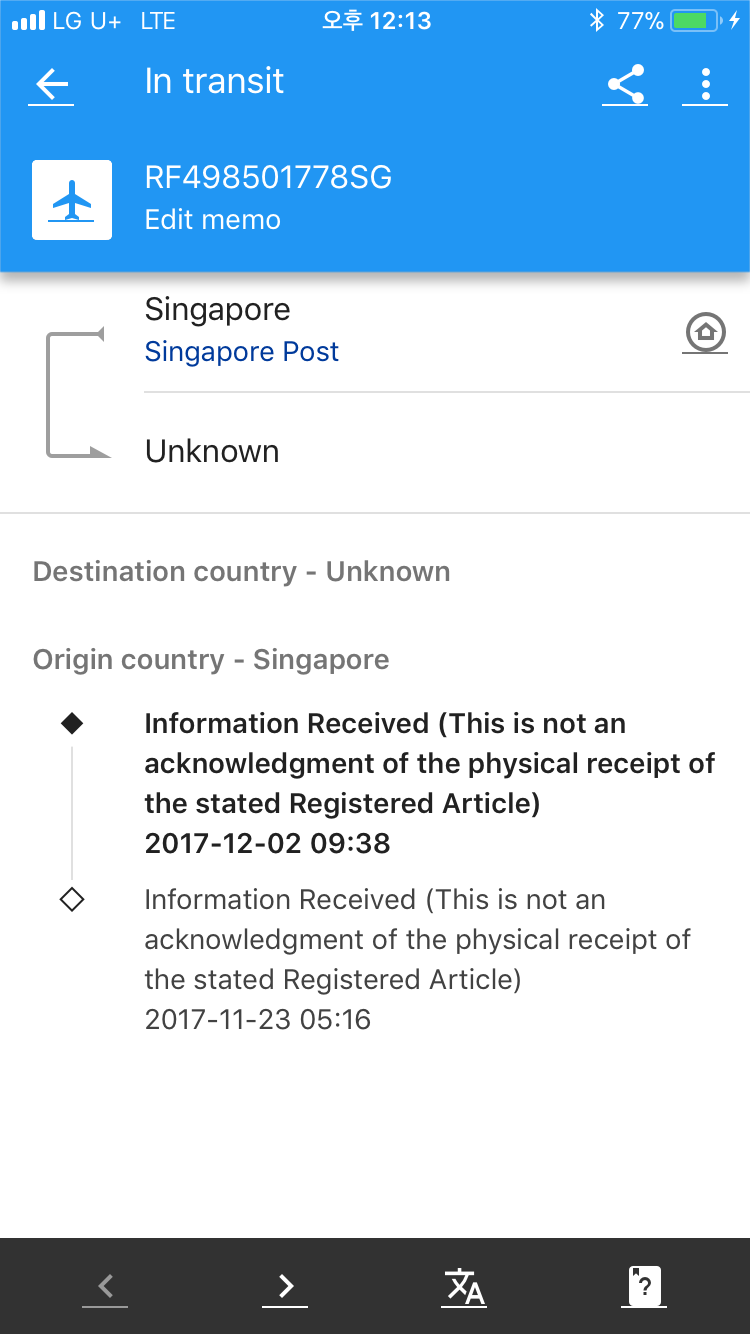Open the three-dot overflow menu
Viewport: 750px width, 1334px height.
705,85
